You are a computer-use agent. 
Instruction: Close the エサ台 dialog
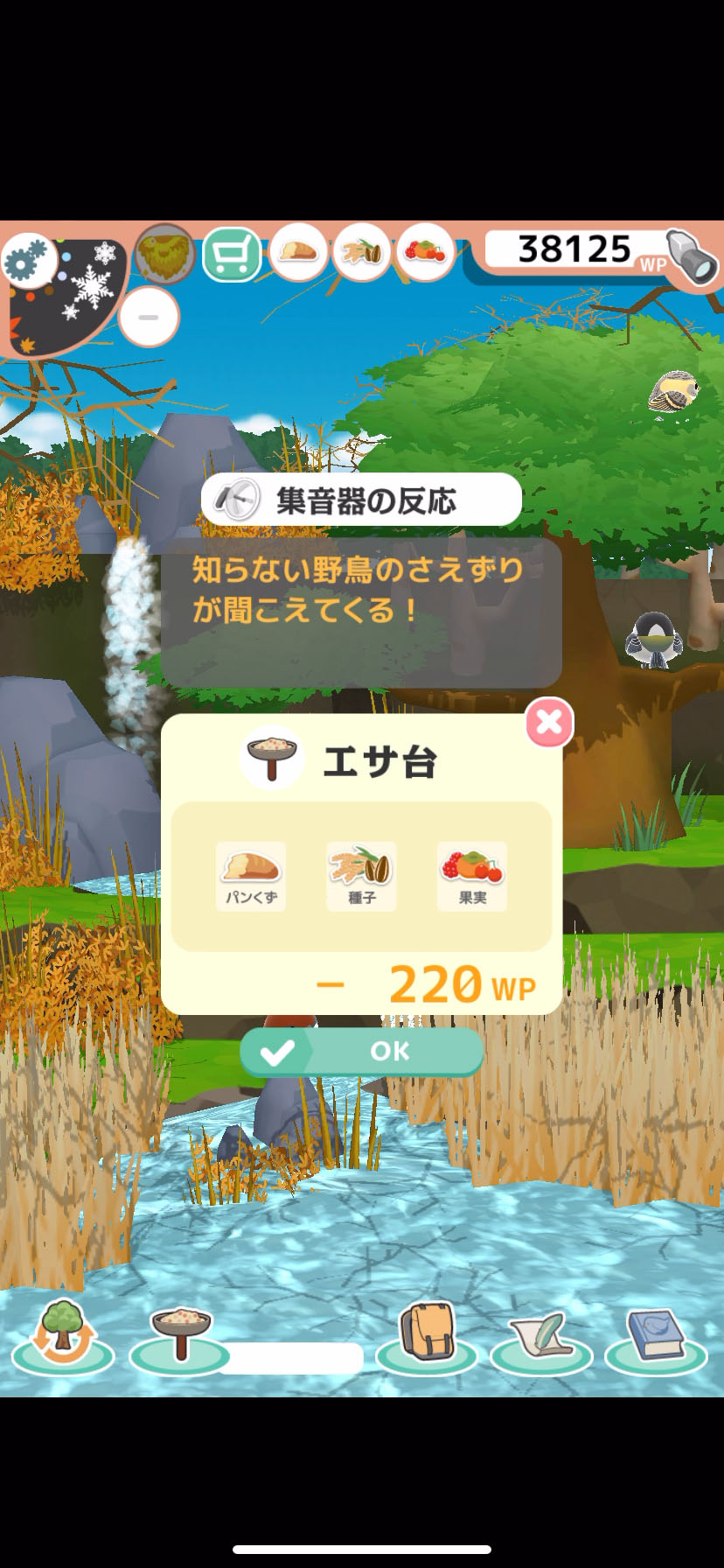click(549, 723)
